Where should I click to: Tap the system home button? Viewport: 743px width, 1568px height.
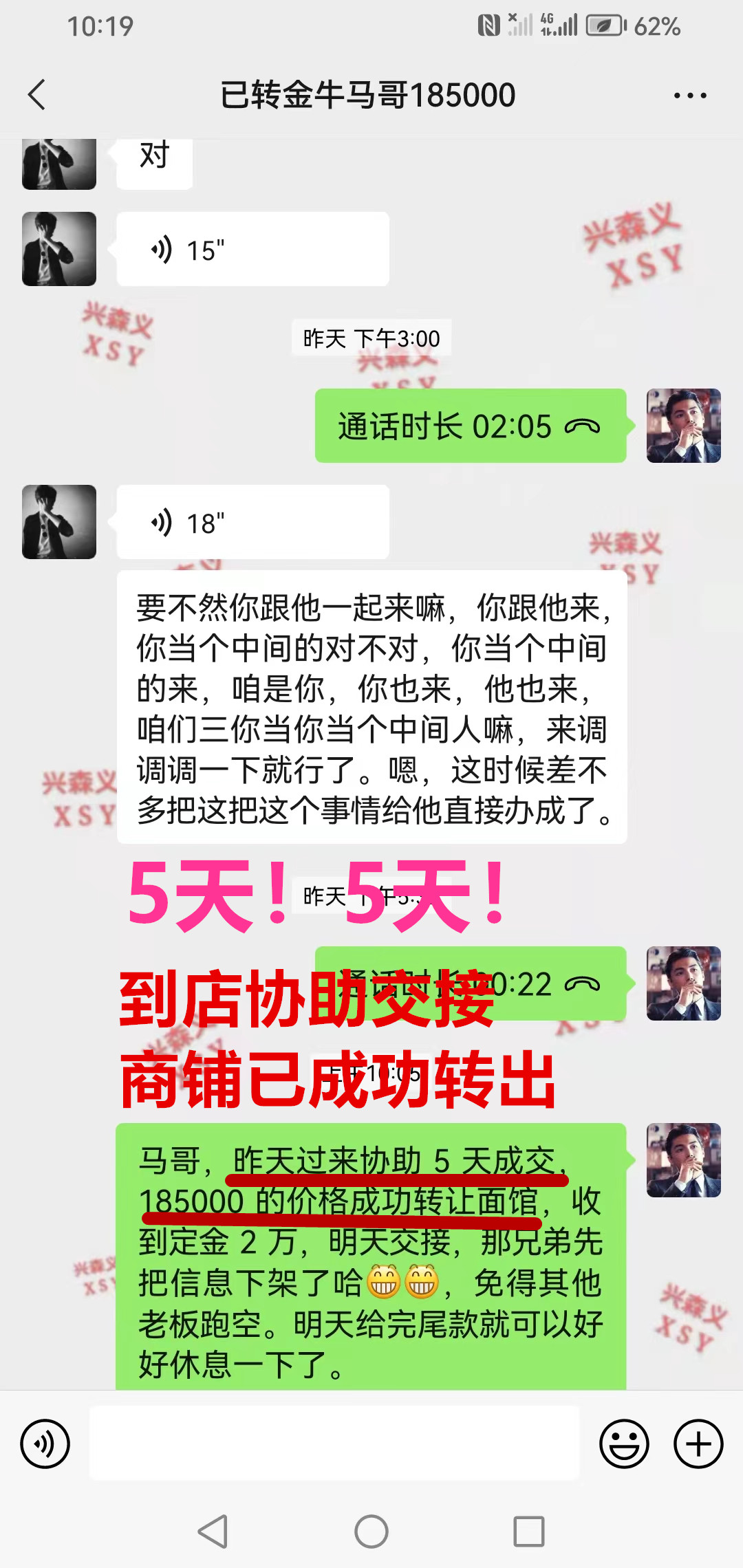click(x=371, y=1532)
